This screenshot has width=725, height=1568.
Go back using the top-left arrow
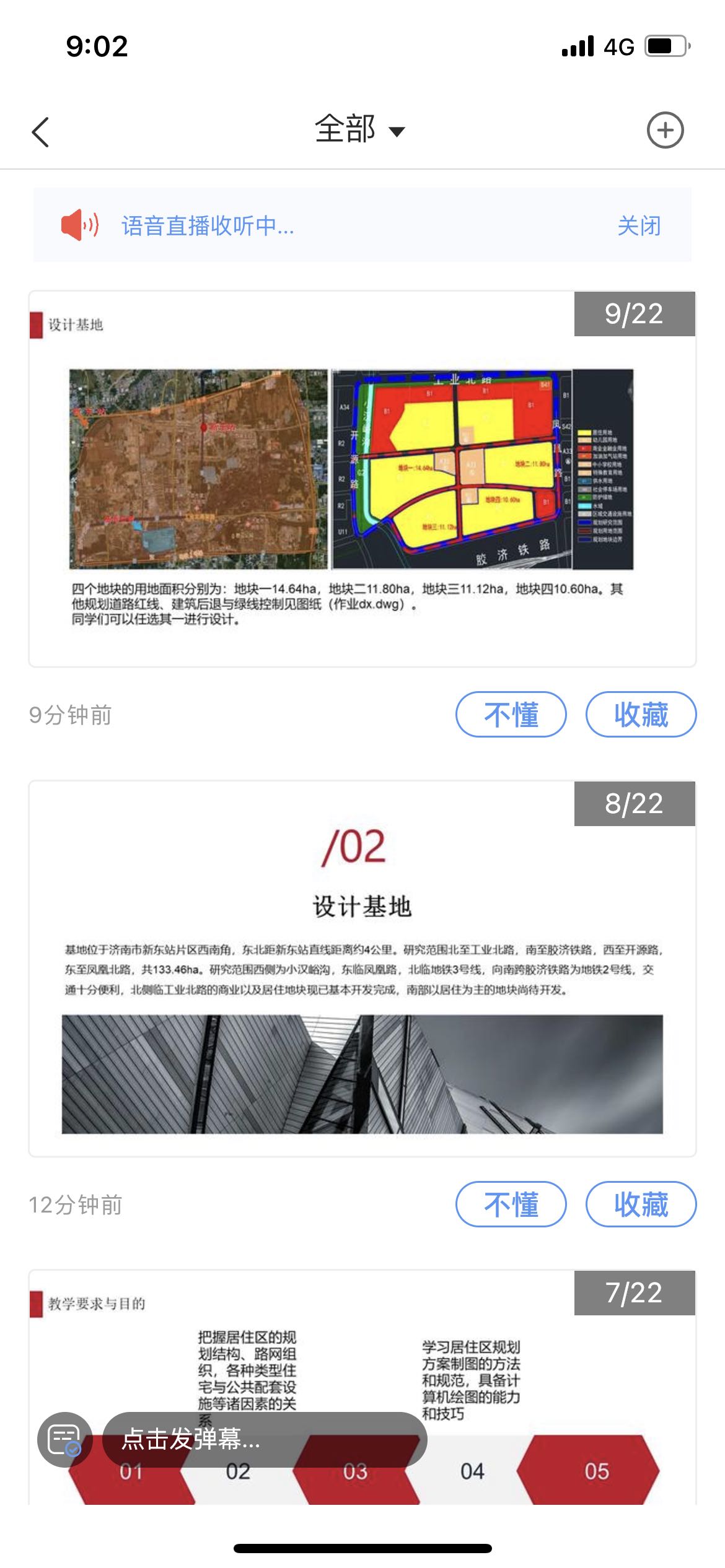click(x=41, y=132)
